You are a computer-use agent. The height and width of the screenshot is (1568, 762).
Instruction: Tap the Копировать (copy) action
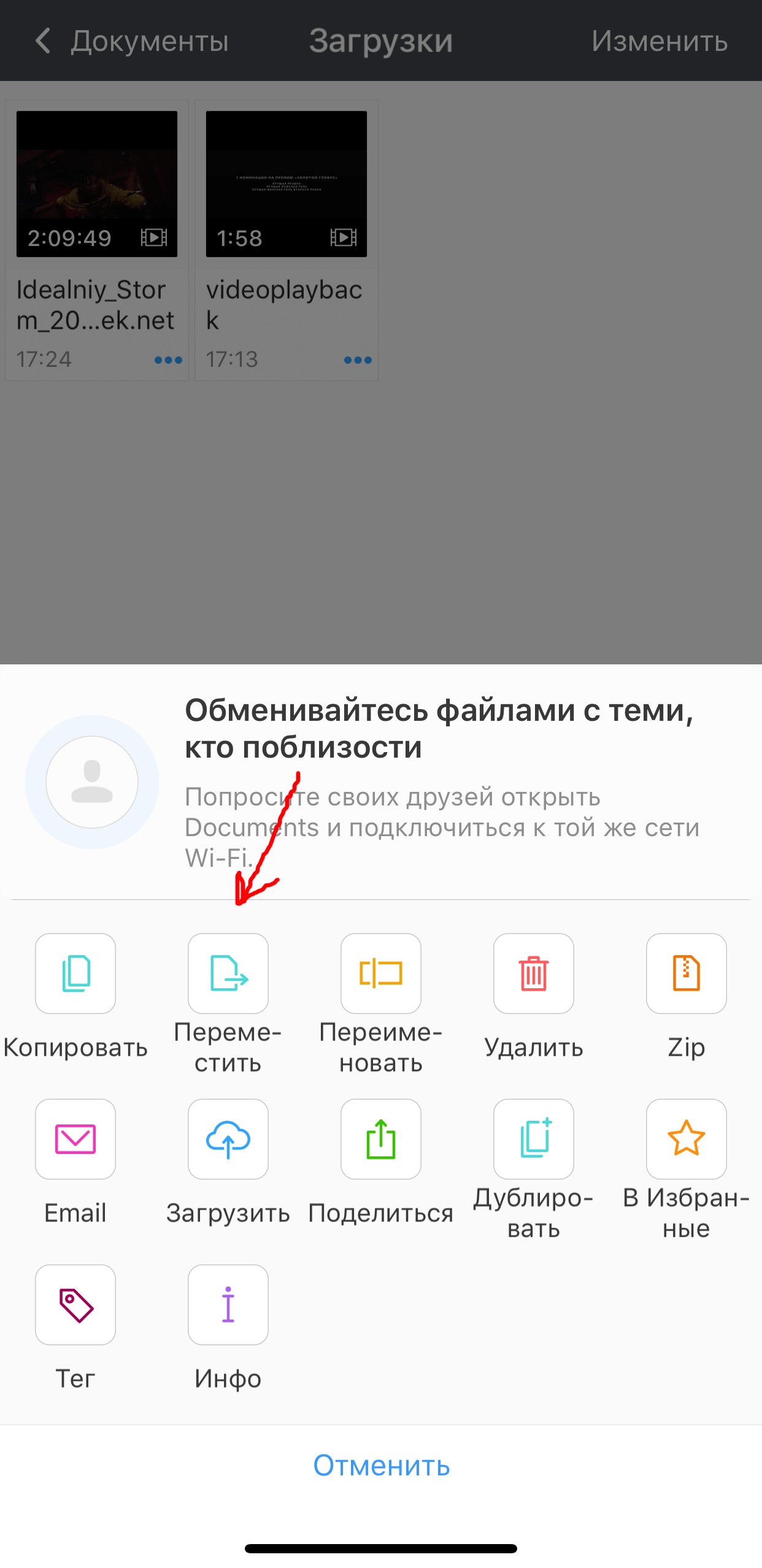click(x=75, y=974)
